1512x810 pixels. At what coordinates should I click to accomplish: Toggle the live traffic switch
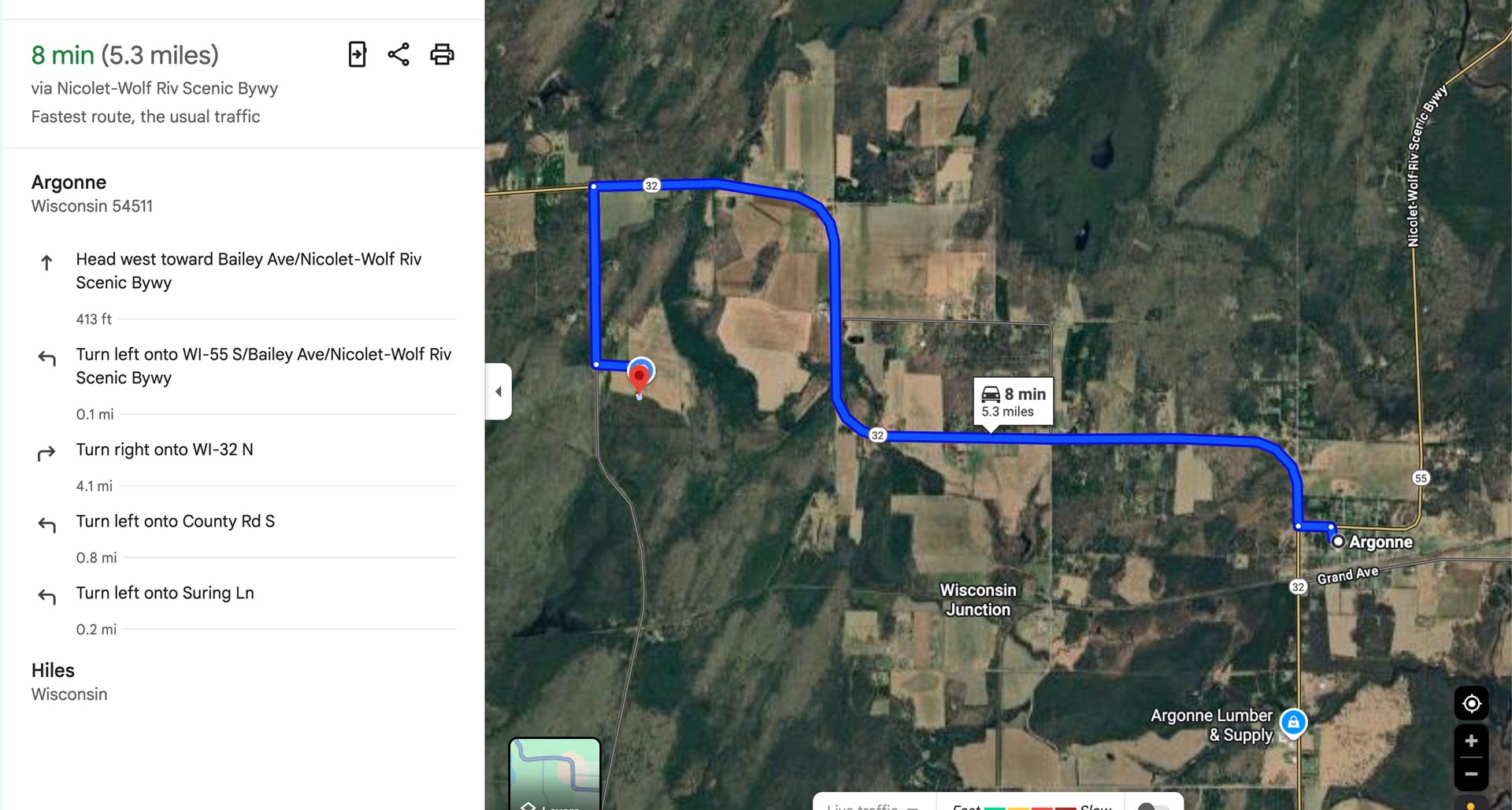tap(1154, 806)
